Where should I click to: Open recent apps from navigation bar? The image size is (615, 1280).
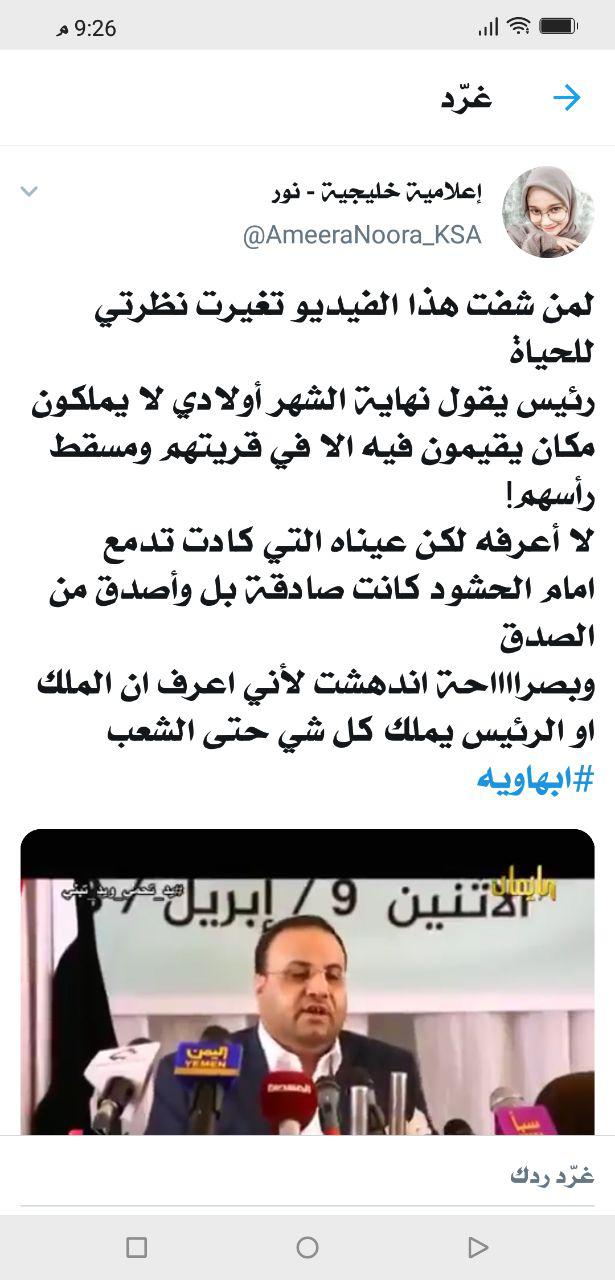pos(137,1247)
